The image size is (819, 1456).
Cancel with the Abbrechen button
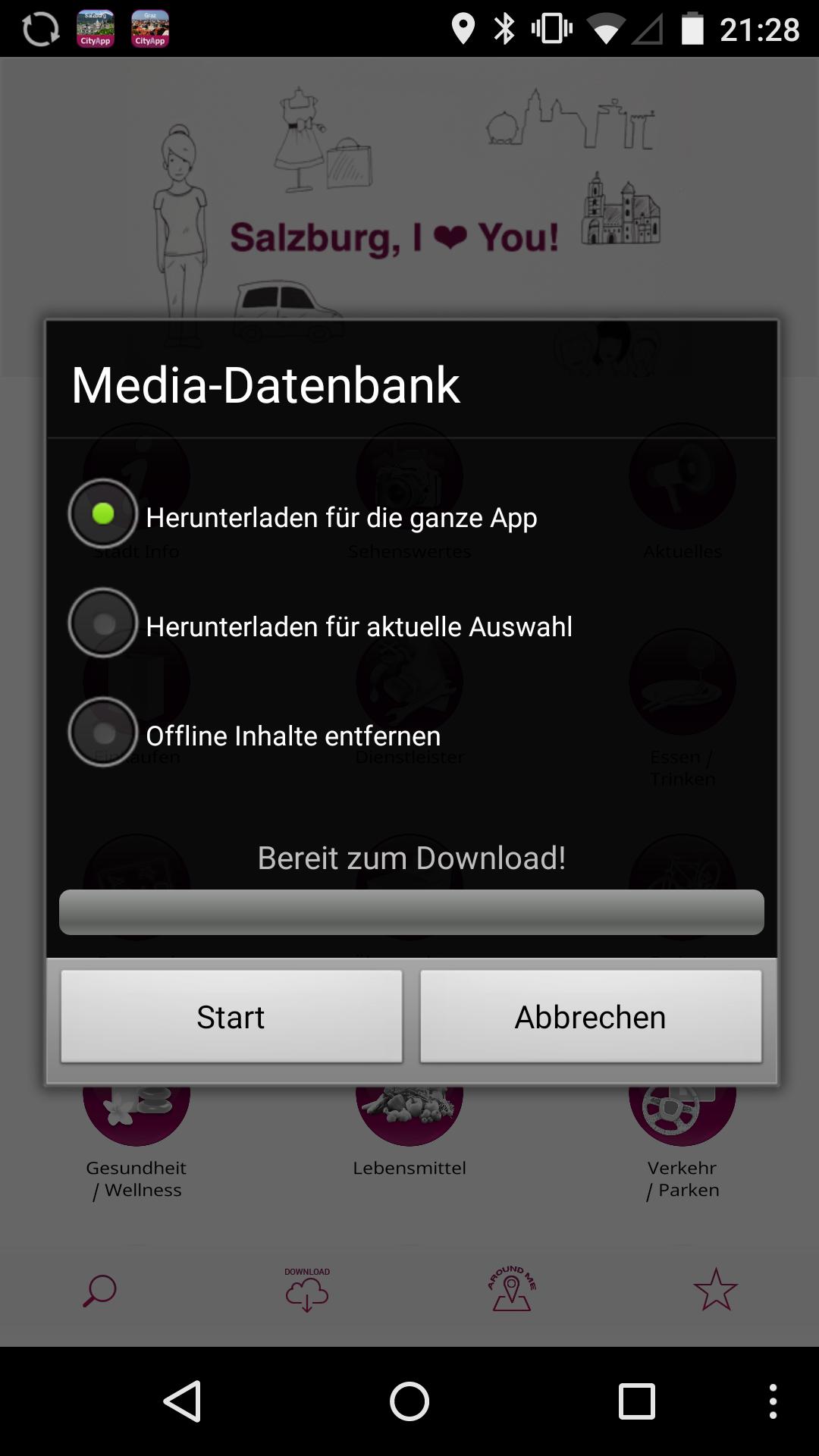pyautogui.click(x=591, y=1016)
